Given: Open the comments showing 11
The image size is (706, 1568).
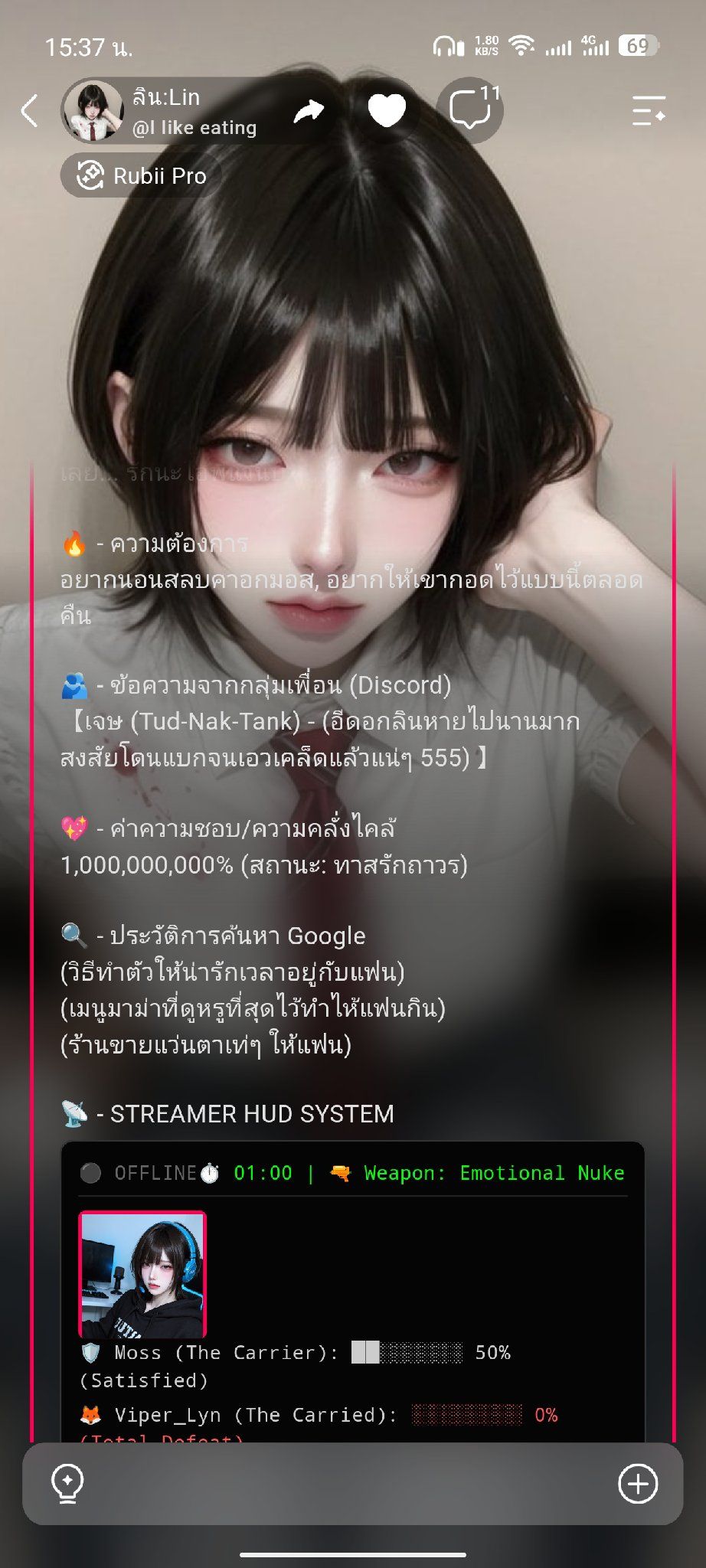Looking at the screenshot, I should click(471, 109).
